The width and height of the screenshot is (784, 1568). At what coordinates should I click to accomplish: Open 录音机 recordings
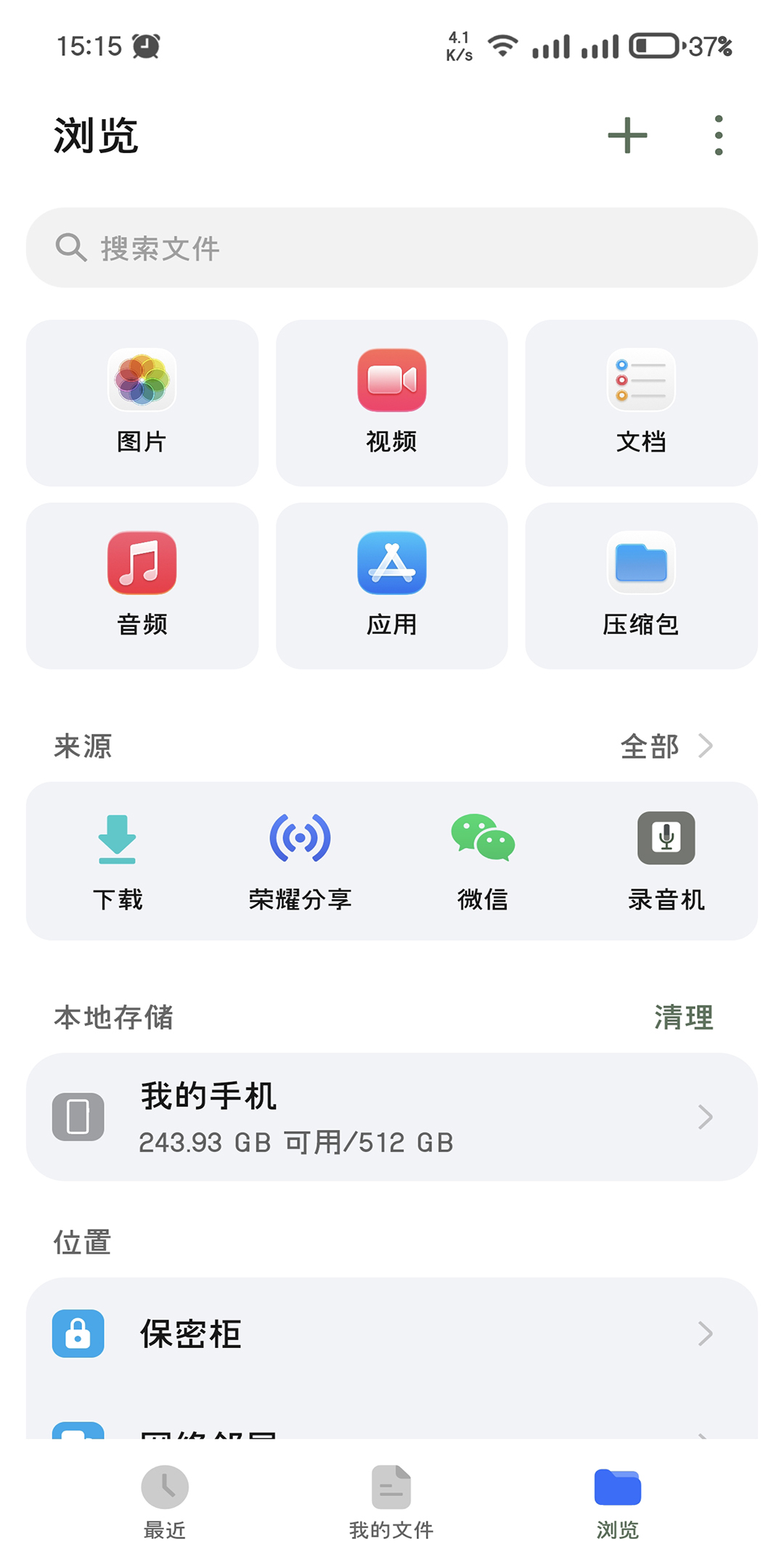point(666,862)
